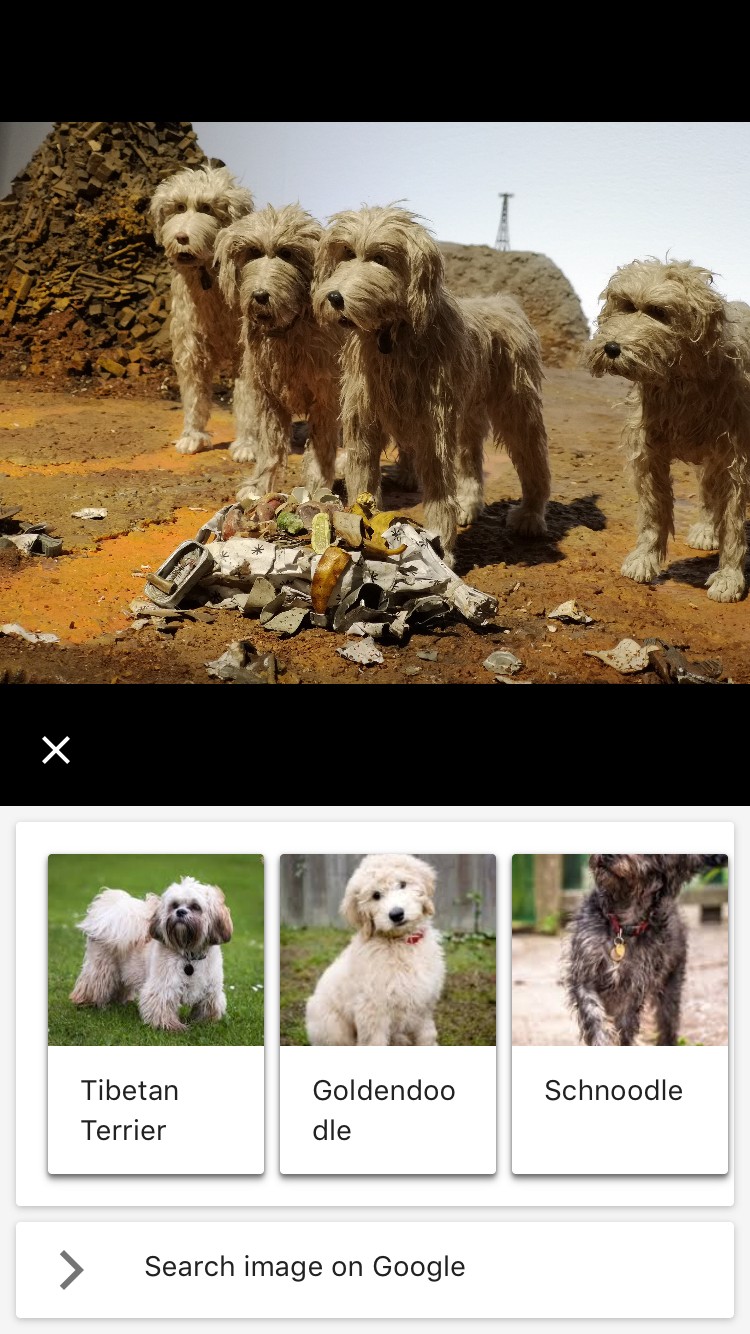Close the image viewer with the X
Image resolution: width=750 pixels, height=1334 pixels.
click(56, 750)
